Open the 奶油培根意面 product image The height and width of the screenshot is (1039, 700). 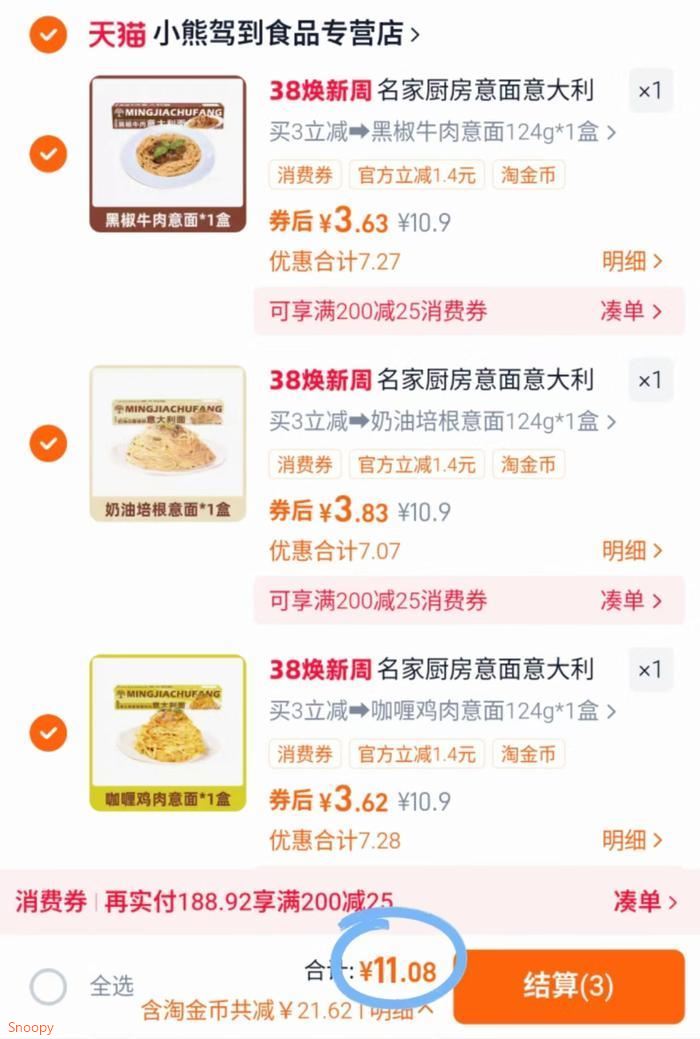(168, 443)
